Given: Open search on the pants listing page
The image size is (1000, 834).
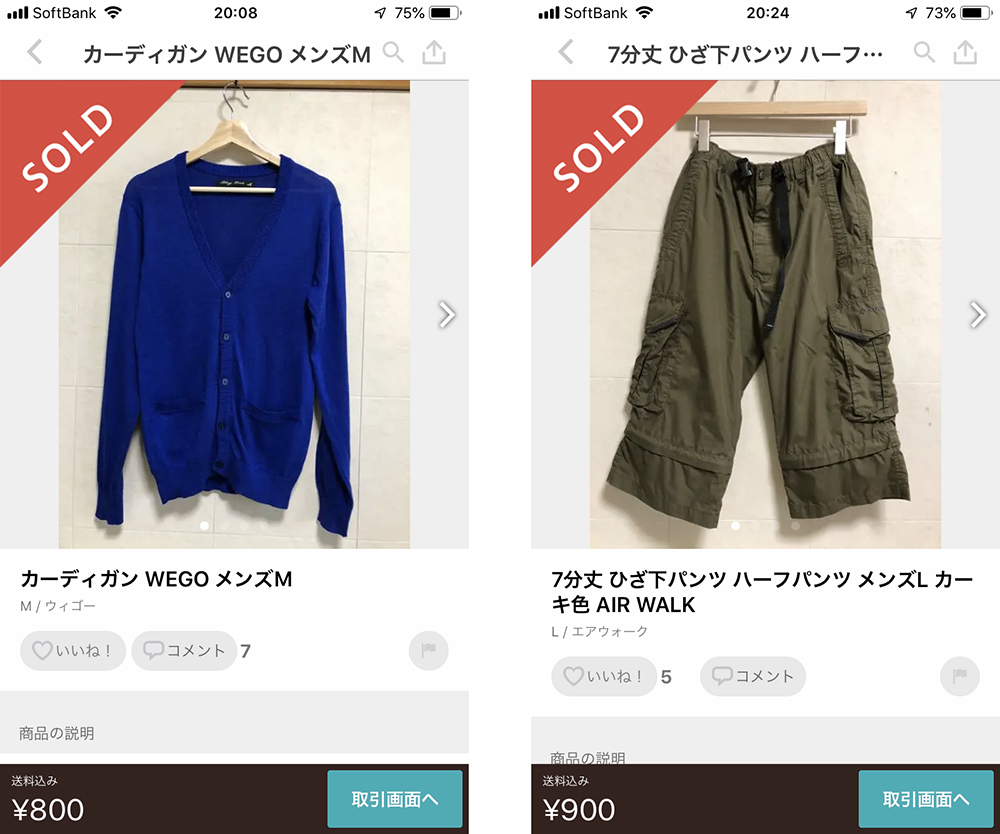Looking at the screenshot, I should (x=925, y=52).
